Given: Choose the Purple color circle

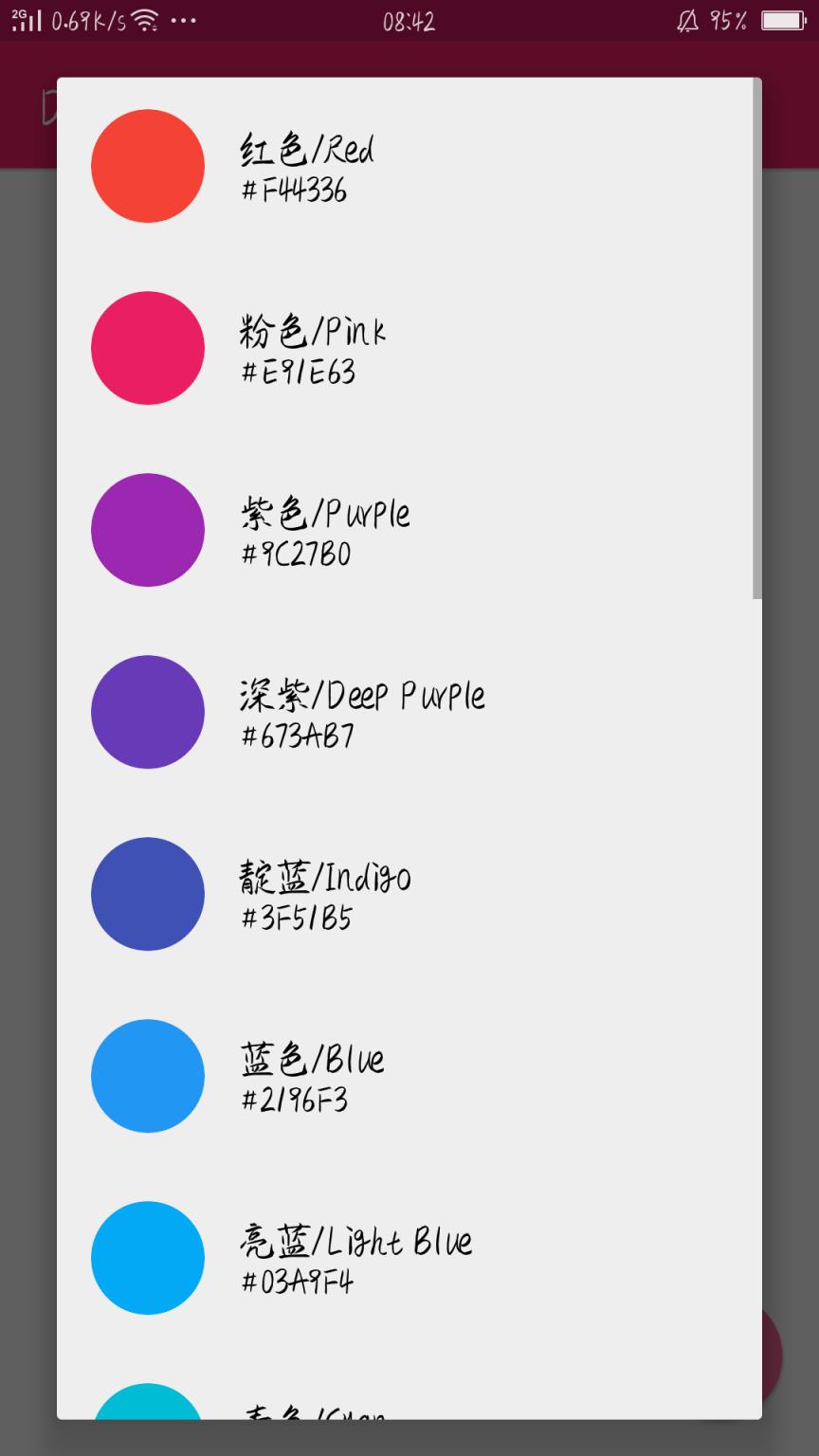Looking at the screenshot, I should (147, 530).
